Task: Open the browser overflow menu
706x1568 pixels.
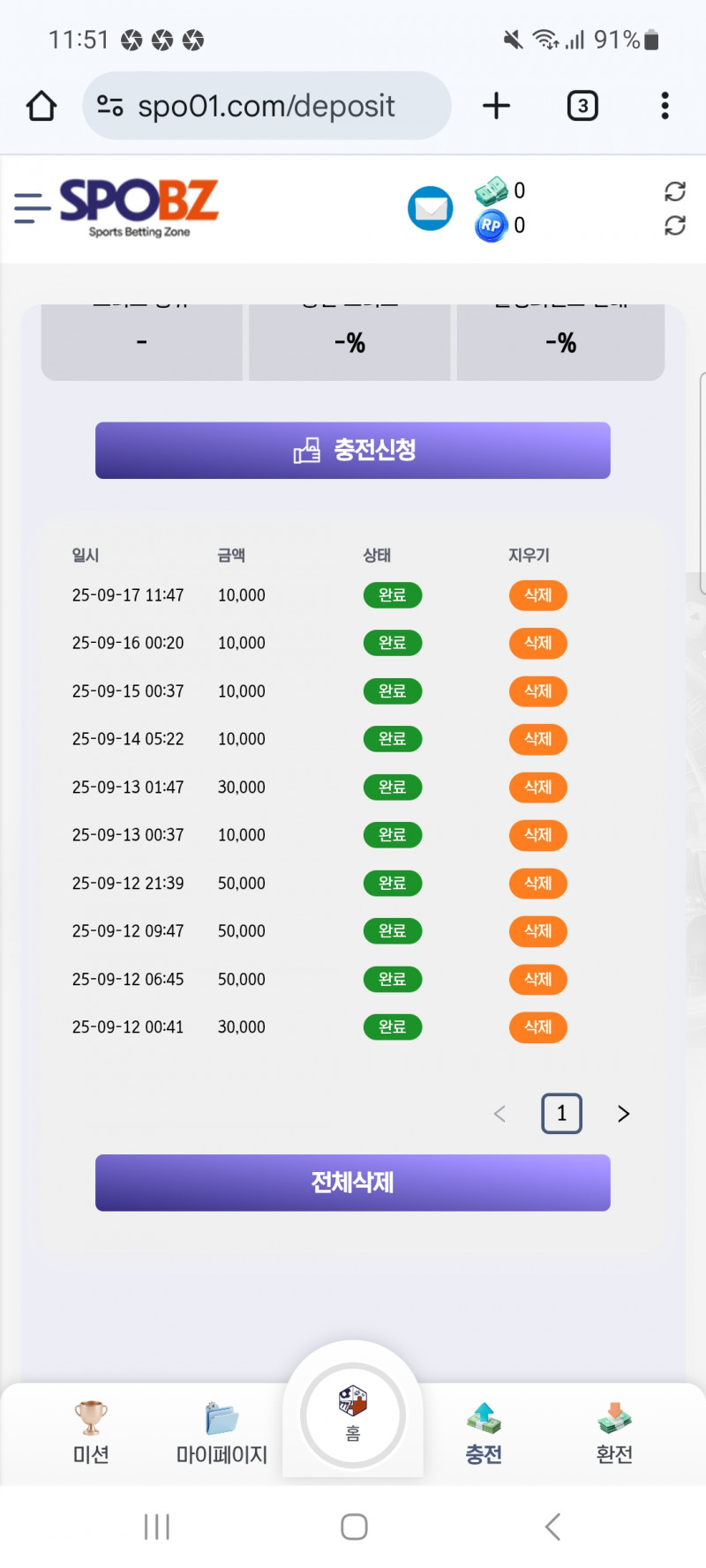Action: pos(665,106)
